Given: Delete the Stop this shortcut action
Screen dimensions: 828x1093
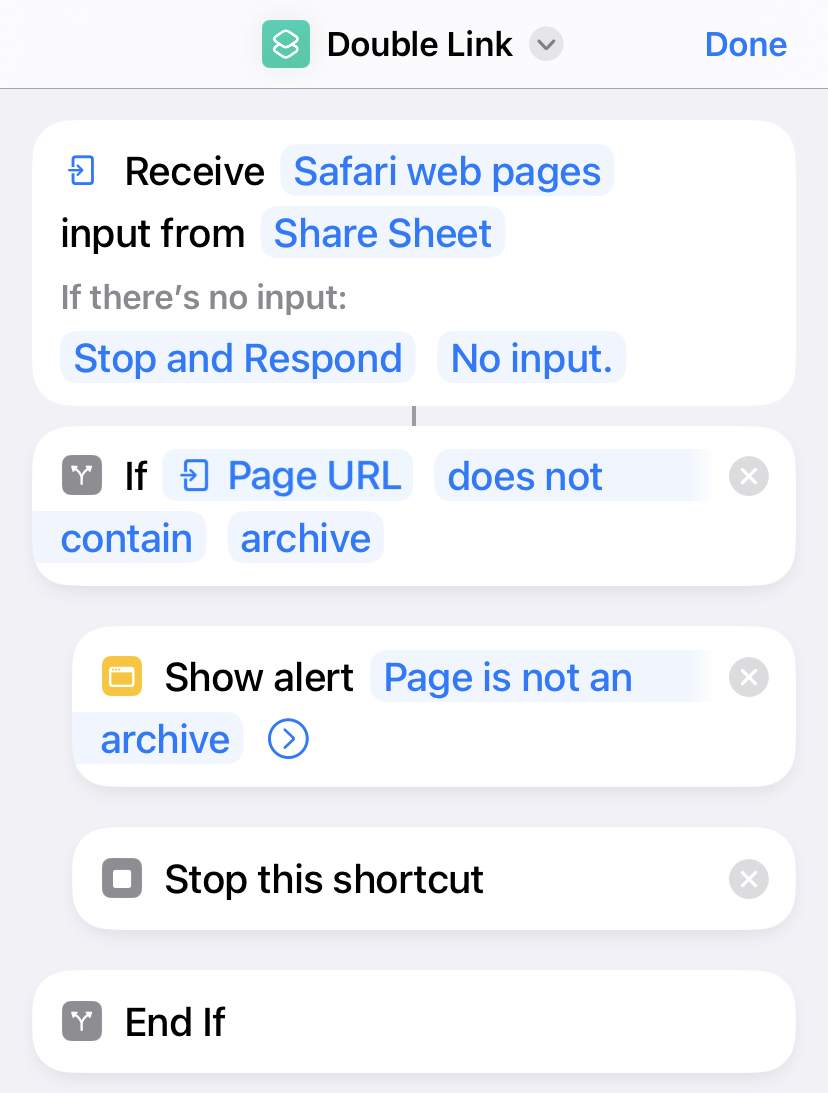Looking at the screenshot, I should (749, 880).
